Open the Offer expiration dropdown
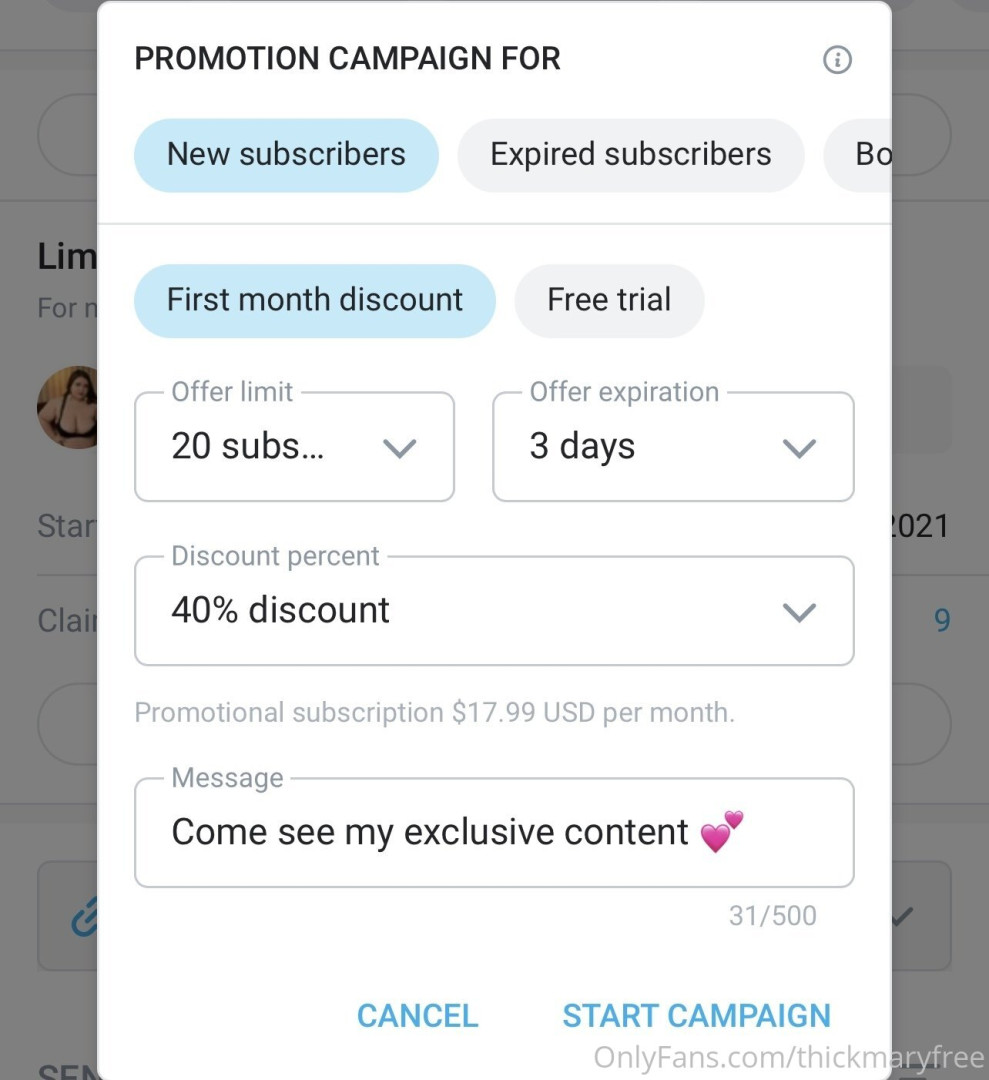Image resolution: width=989 pixels, height=1080 pixels. pyautogui.click(x=673, y=447)
